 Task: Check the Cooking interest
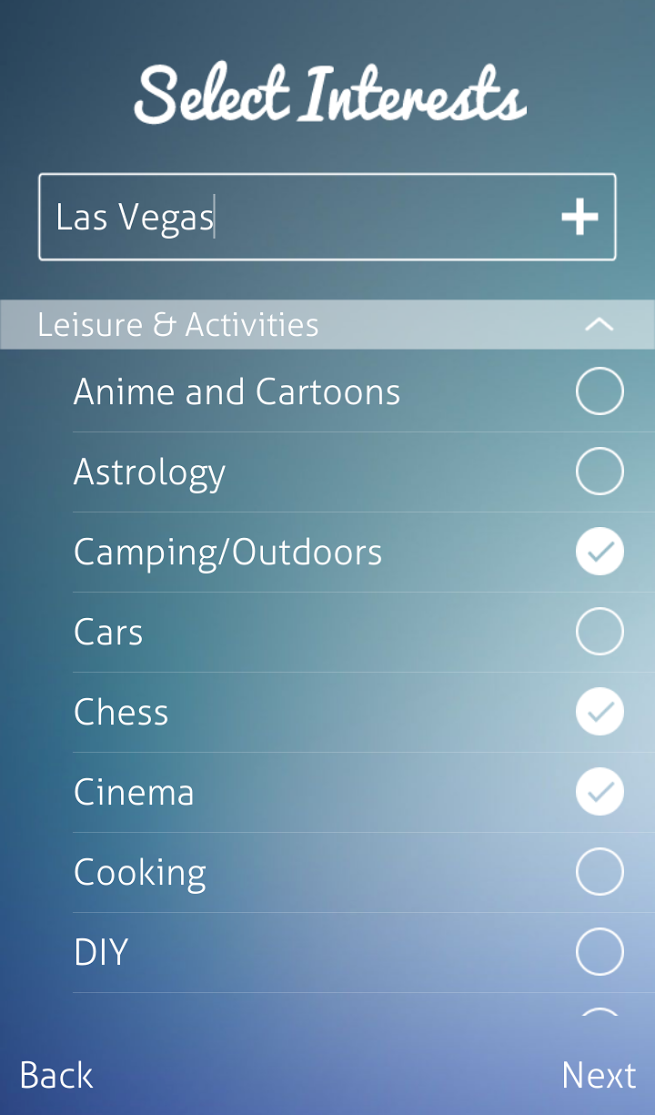click(x=599, y=872)
